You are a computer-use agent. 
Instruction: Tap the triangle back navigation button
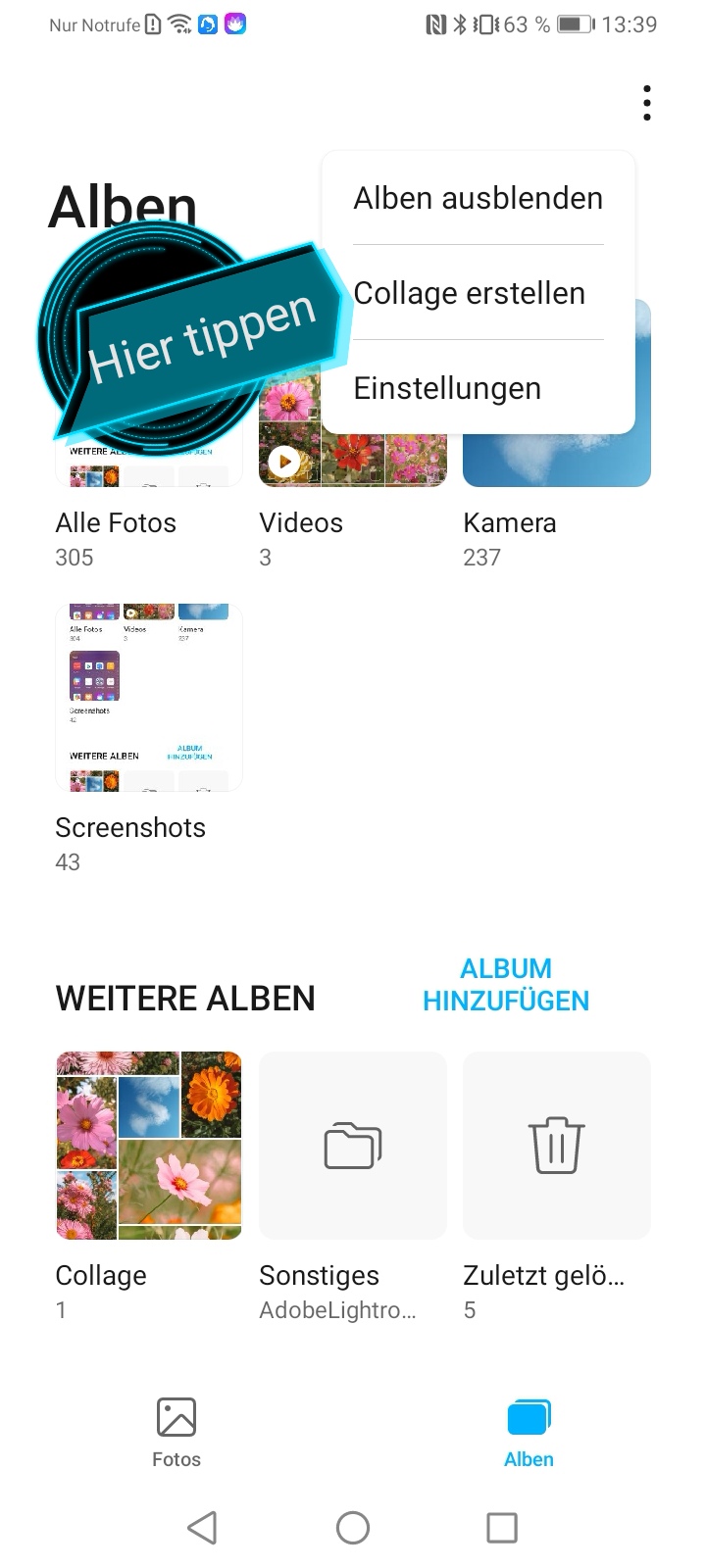tap(202, 1527)
